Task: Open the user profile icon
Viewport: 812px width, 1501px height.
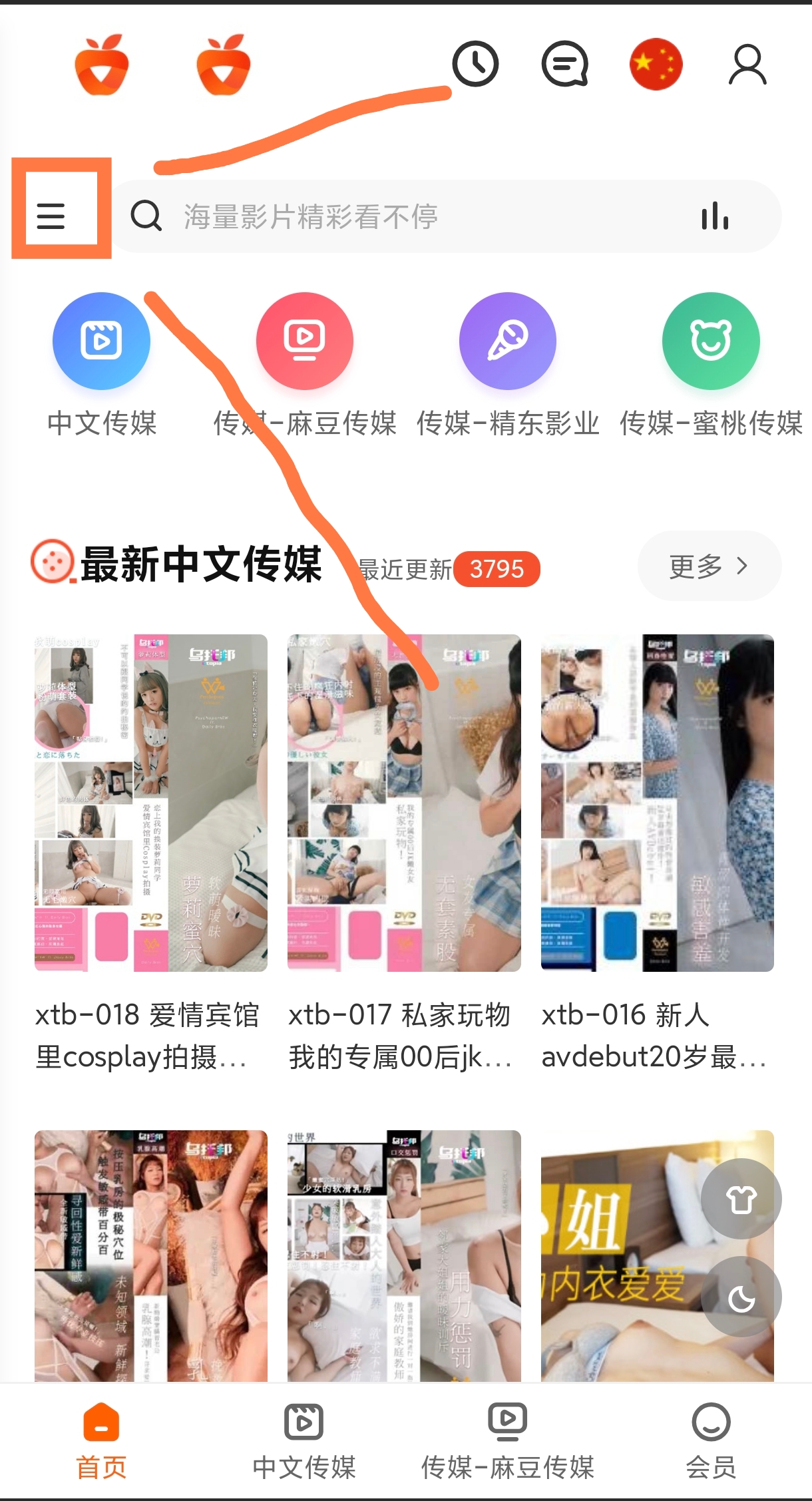Action: pos(747,64)
